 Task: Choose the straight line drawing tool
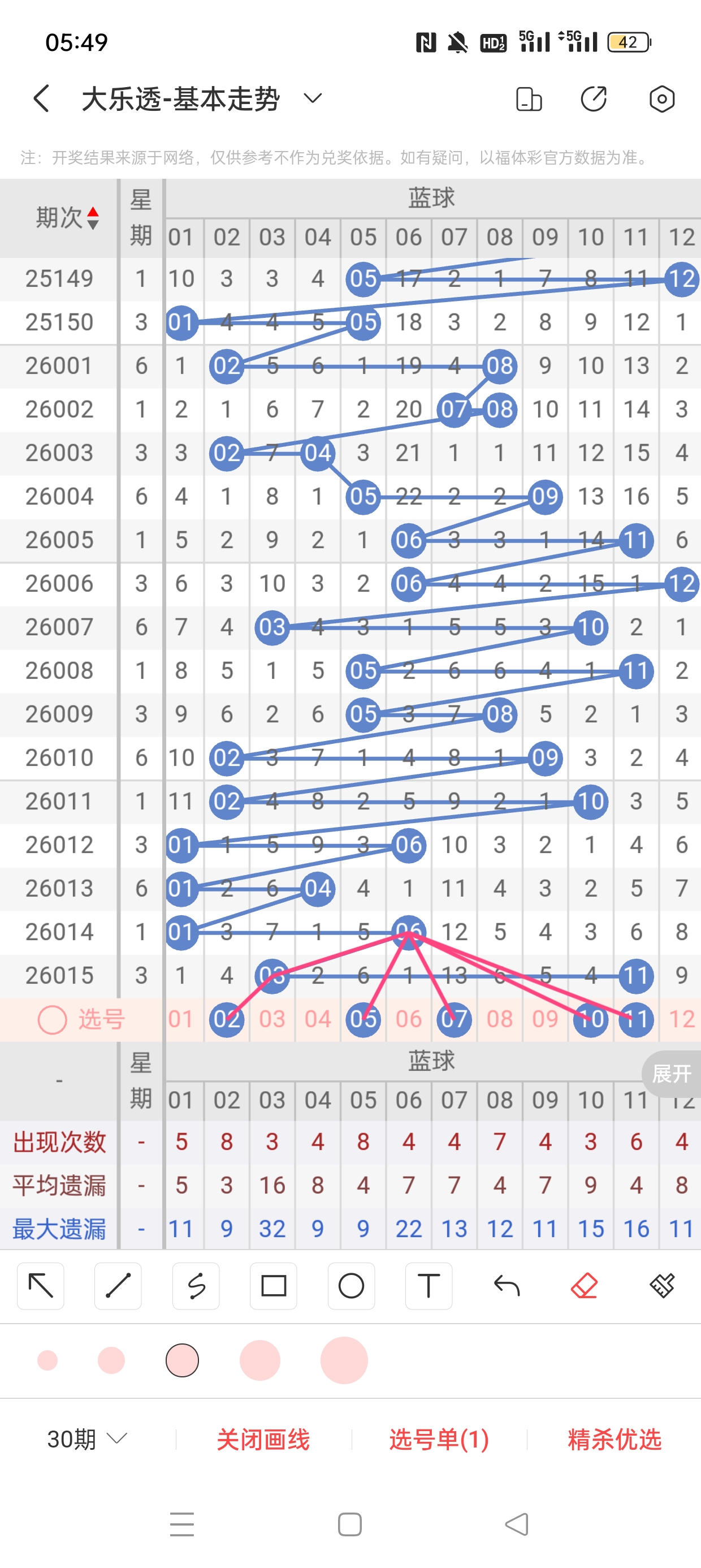click(118, 1286)
